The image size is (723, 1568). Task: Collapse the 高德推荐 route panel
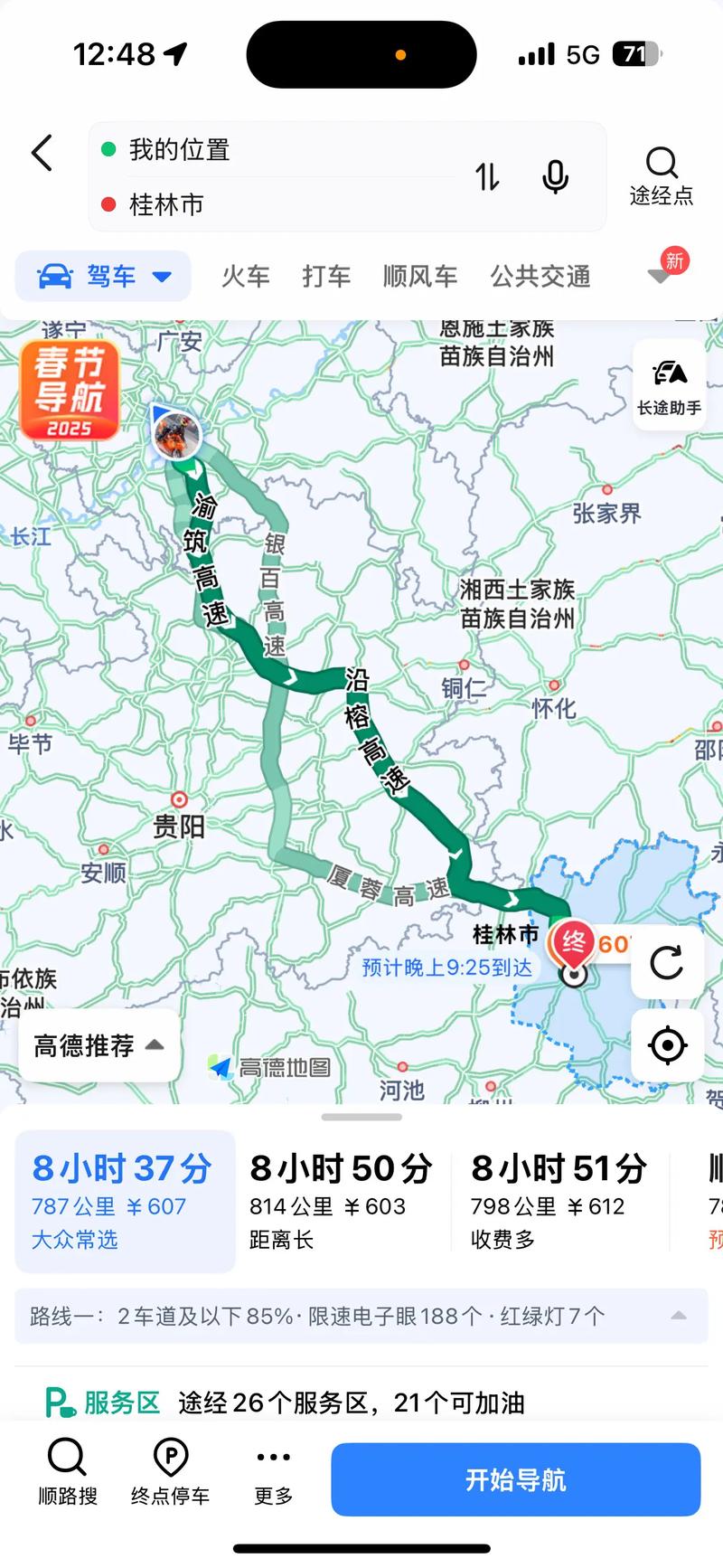152,1046
